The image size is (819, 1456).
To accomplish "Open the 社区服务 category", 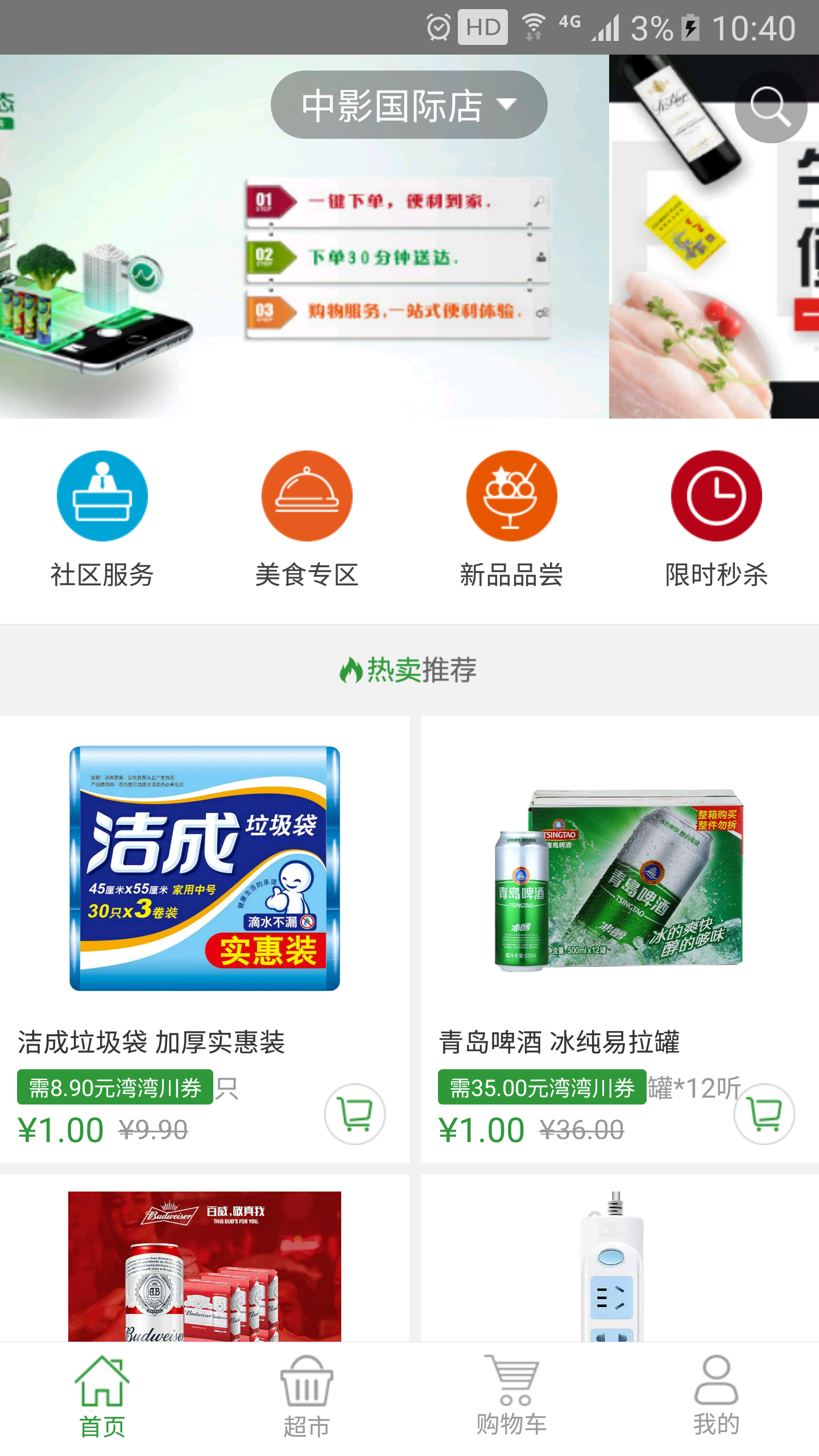I will tap(102, 518).
